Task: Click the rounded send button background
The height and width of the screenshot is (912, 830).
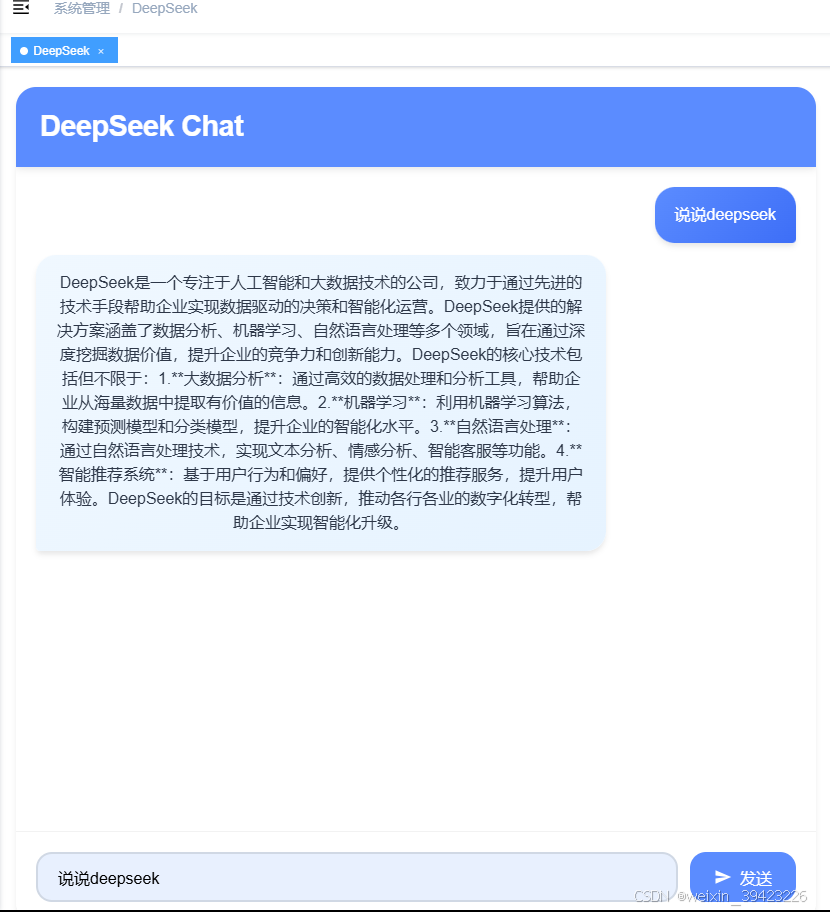Action: click(742, 878)
